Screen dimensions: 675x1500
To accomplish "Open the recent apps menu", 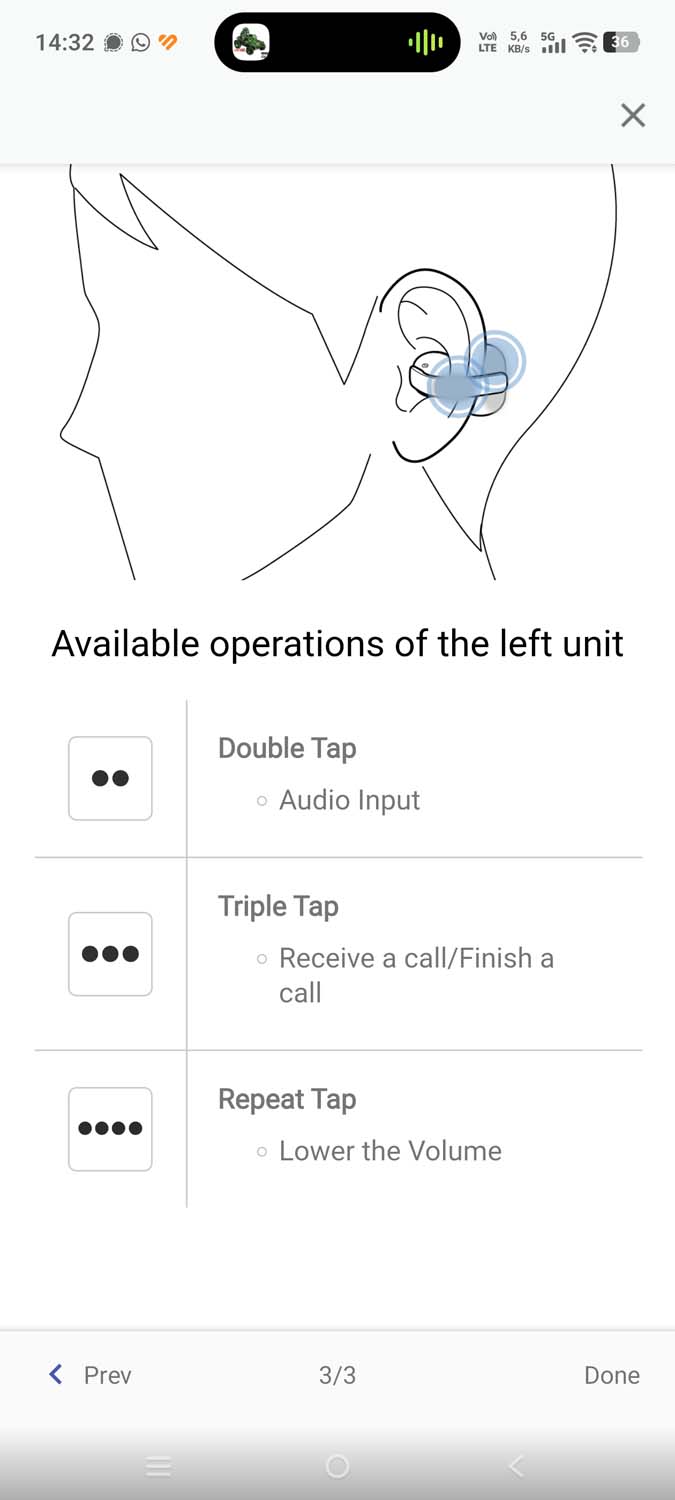I will (x=158, y=1466).
